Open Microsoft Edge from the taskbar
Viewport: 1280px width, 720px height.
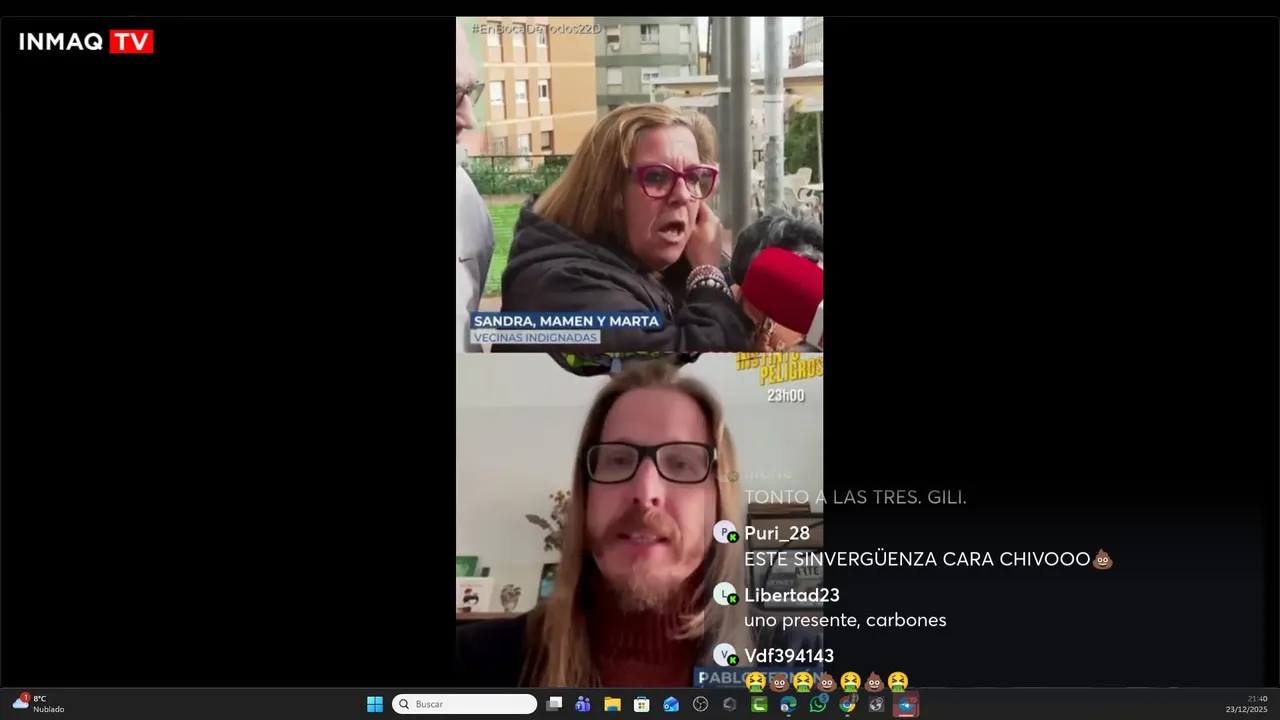pyautogui.click(x=788, y=704)
